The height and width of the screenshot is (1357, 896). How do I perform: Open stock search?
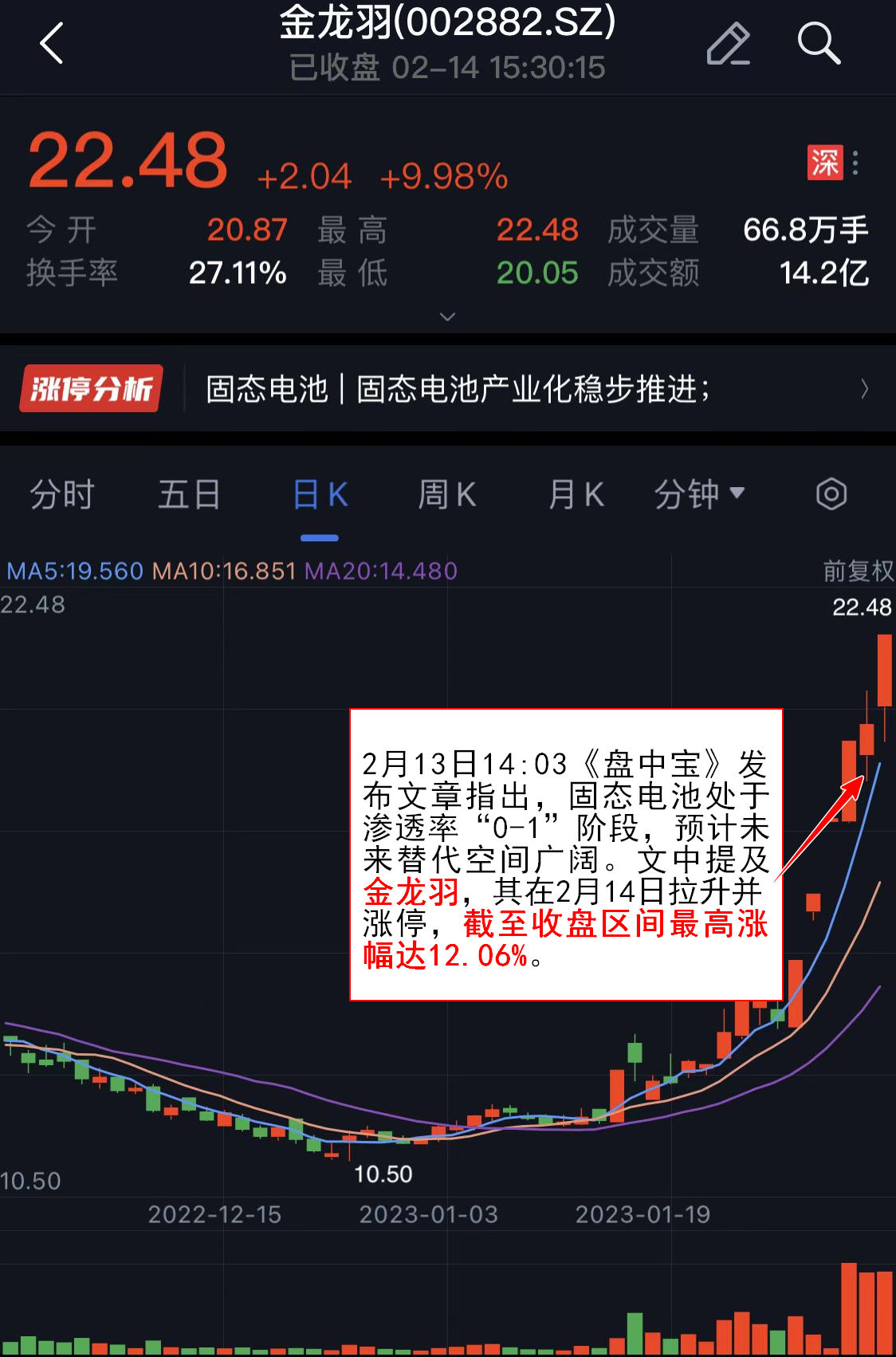(x=819, y=43)
